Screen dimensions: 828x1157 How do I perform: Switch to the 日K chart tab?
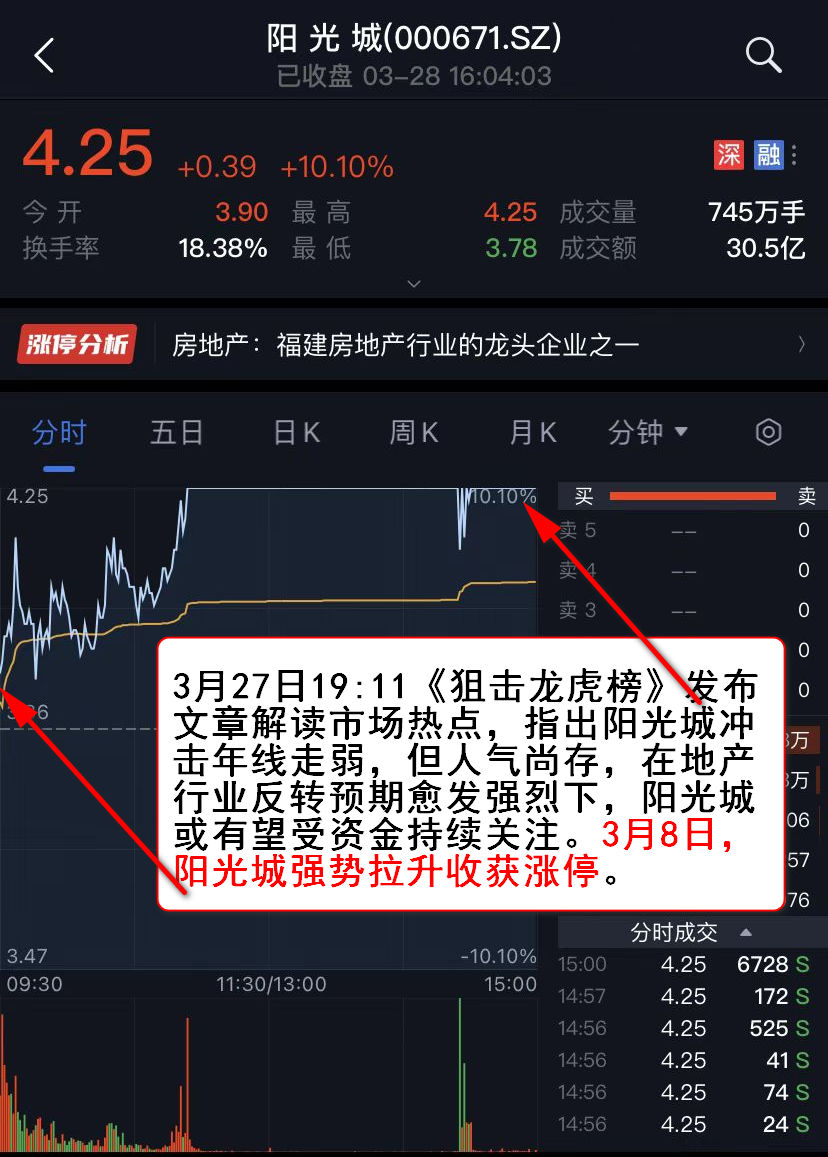pyautogui.click(x=296, y=433)
